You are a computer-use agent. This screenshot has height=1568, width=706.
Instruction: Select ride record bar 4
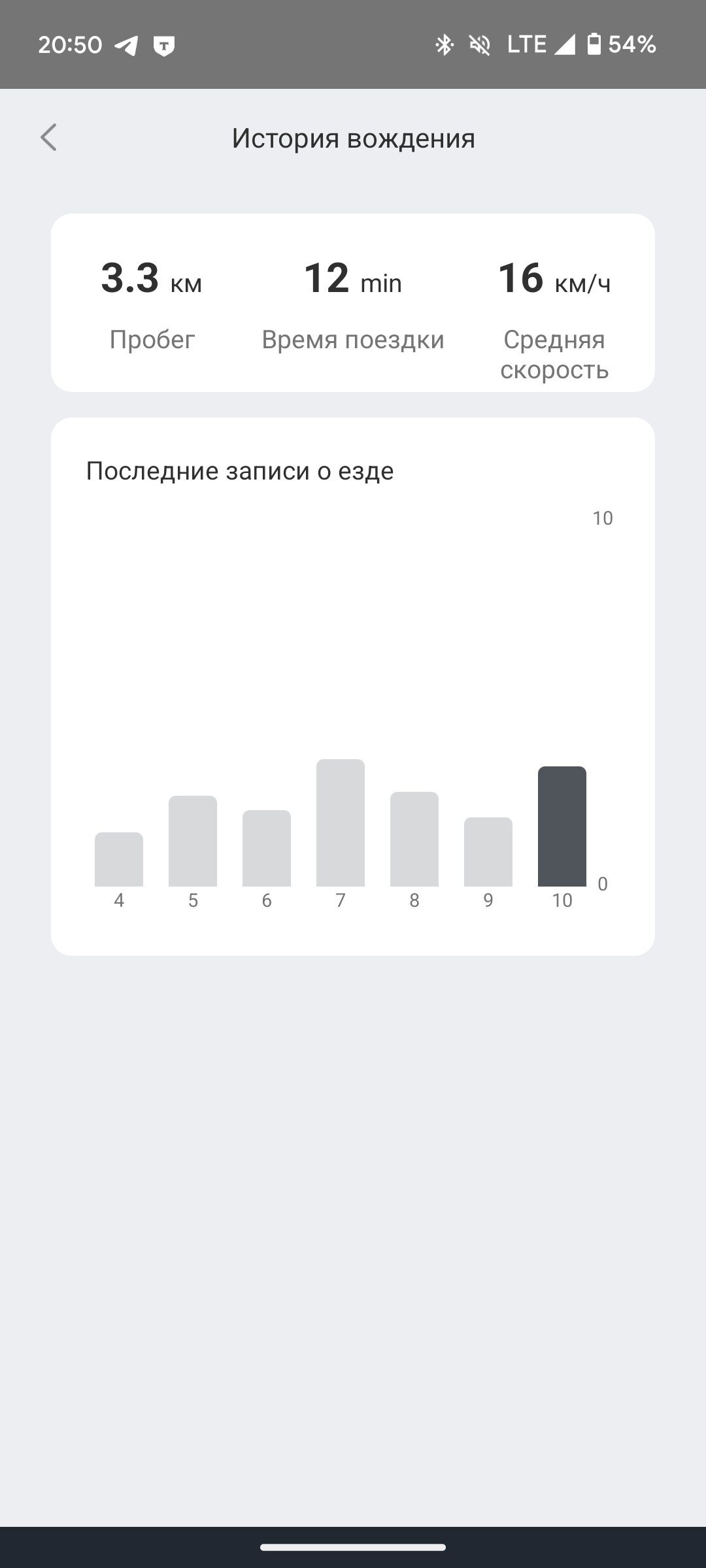coord(119,859)
